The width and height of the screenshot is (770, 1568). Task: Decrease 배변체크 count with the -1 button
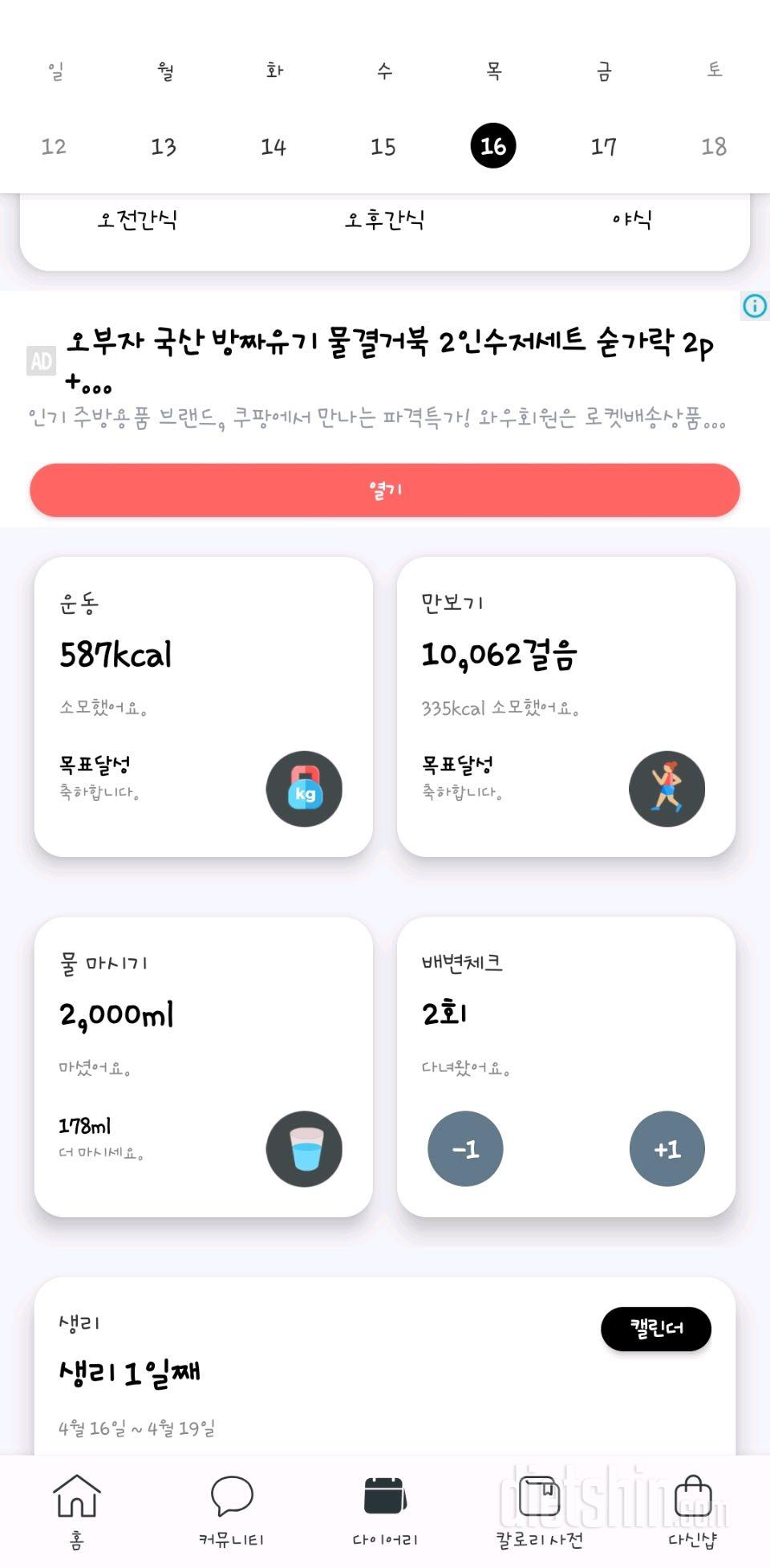pyautogui.click(x=465, y=1149)
